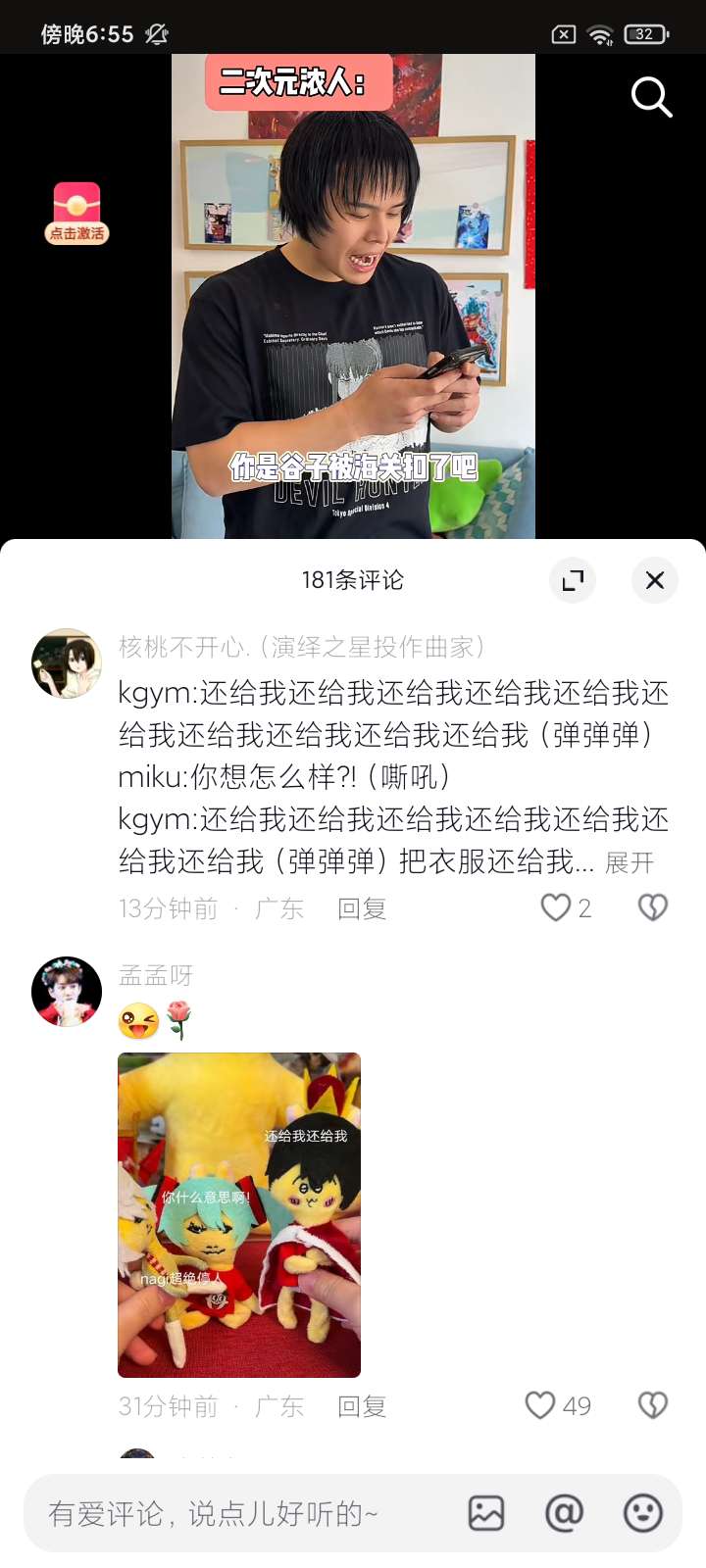Expand comments panel to full screen
706x1568 pixels.
573,580
